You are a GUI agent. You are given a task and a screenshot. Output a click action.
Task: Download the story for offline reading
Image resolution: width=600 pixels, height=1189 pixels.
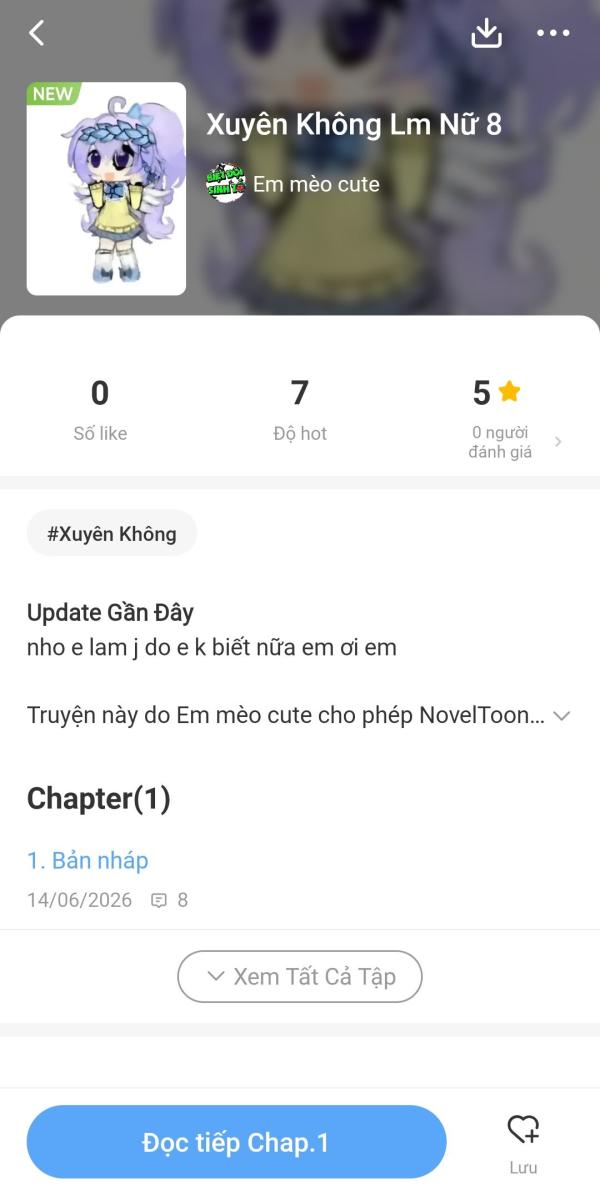(486, 33)
